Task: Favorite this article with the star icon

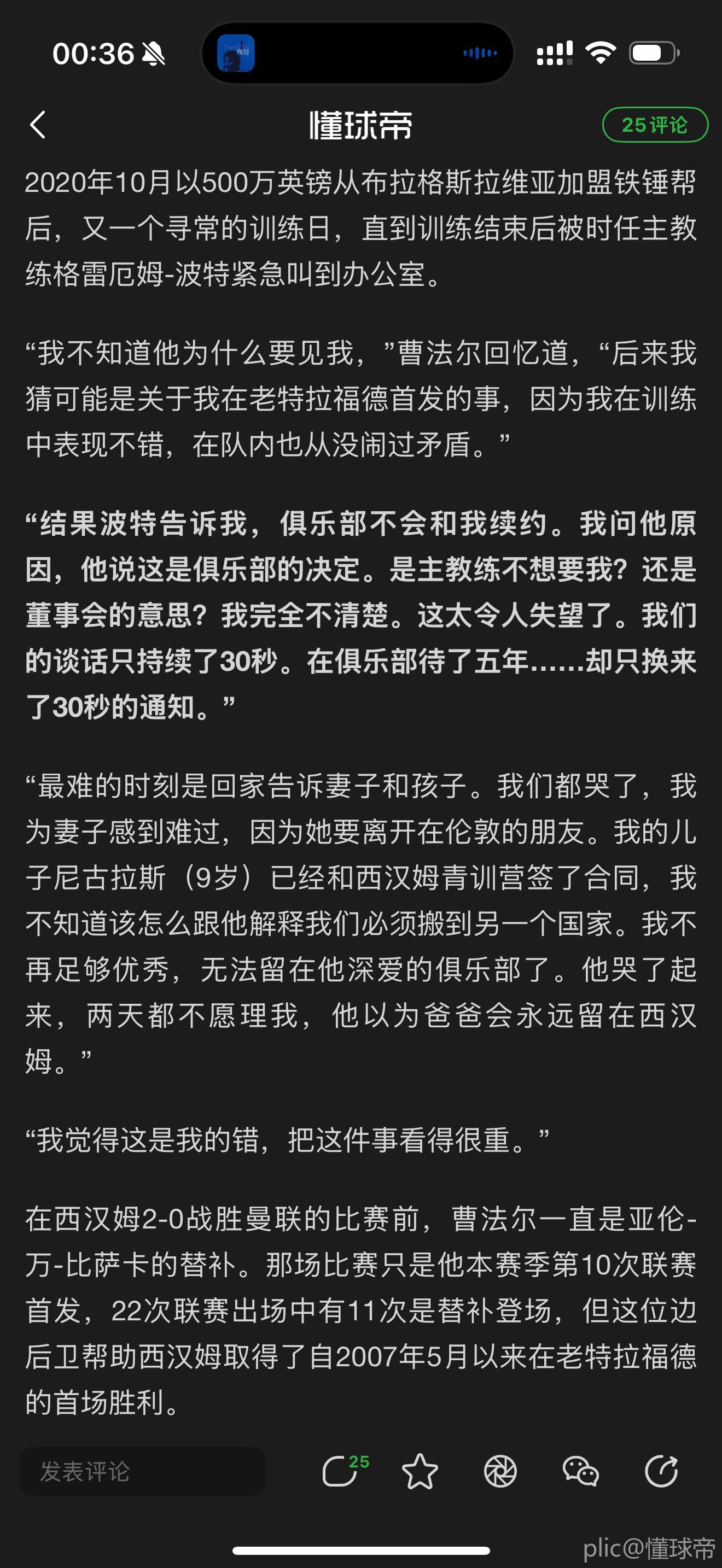Action: point(420,1472)
